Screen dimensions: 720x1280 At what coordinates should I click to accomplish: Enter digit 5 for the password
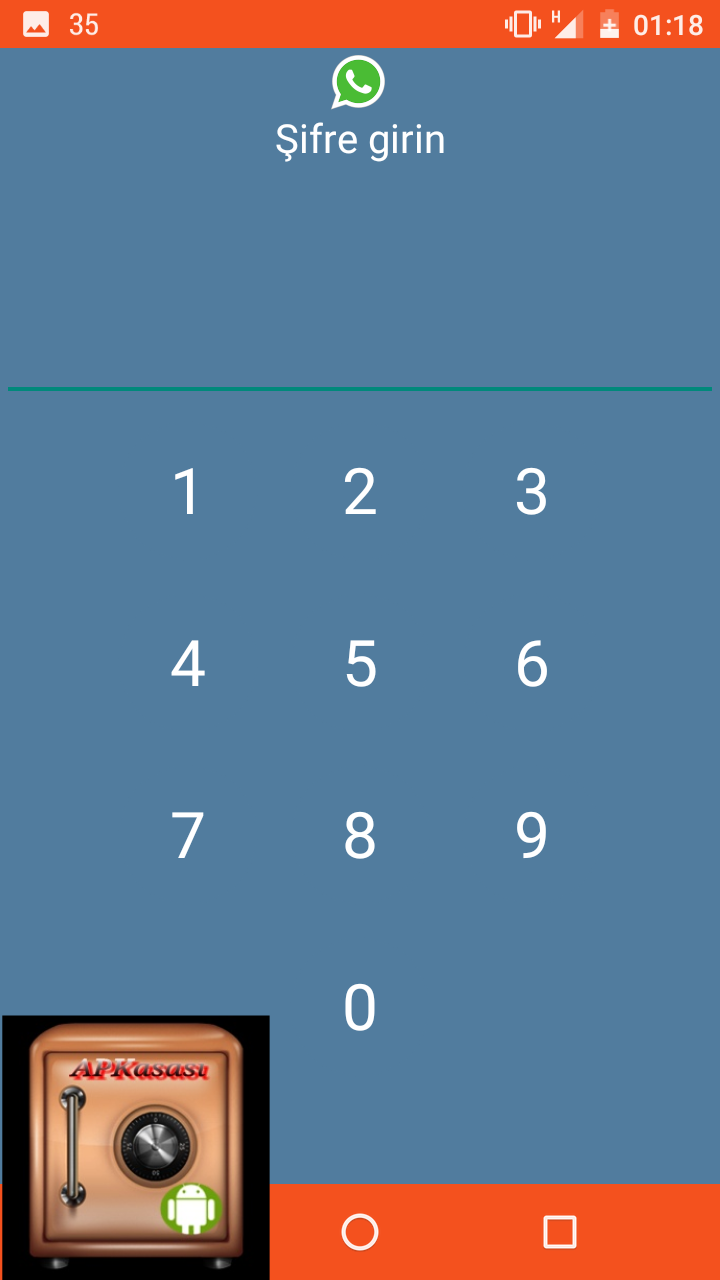point(360,664)
